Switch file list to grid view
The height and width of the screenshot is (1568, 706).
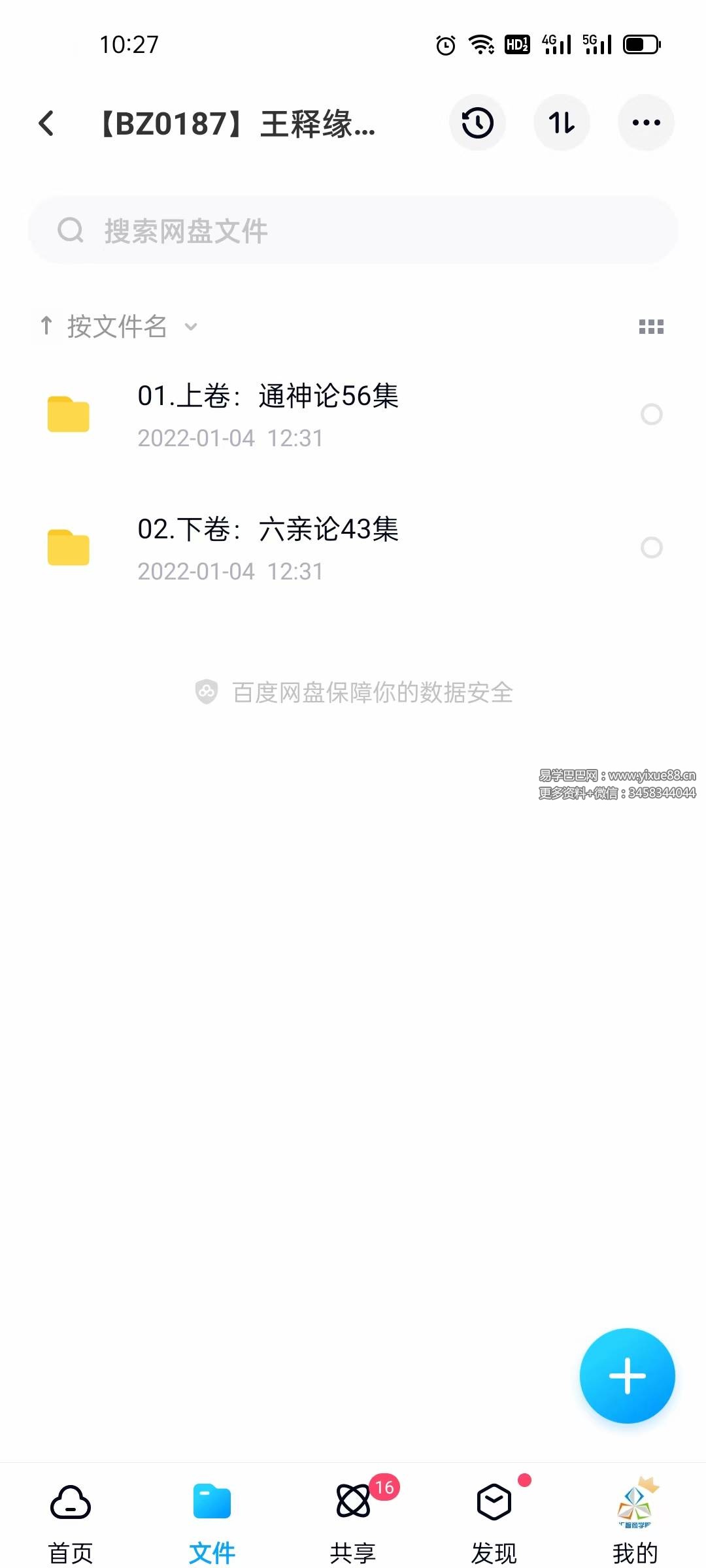(652, 327)
